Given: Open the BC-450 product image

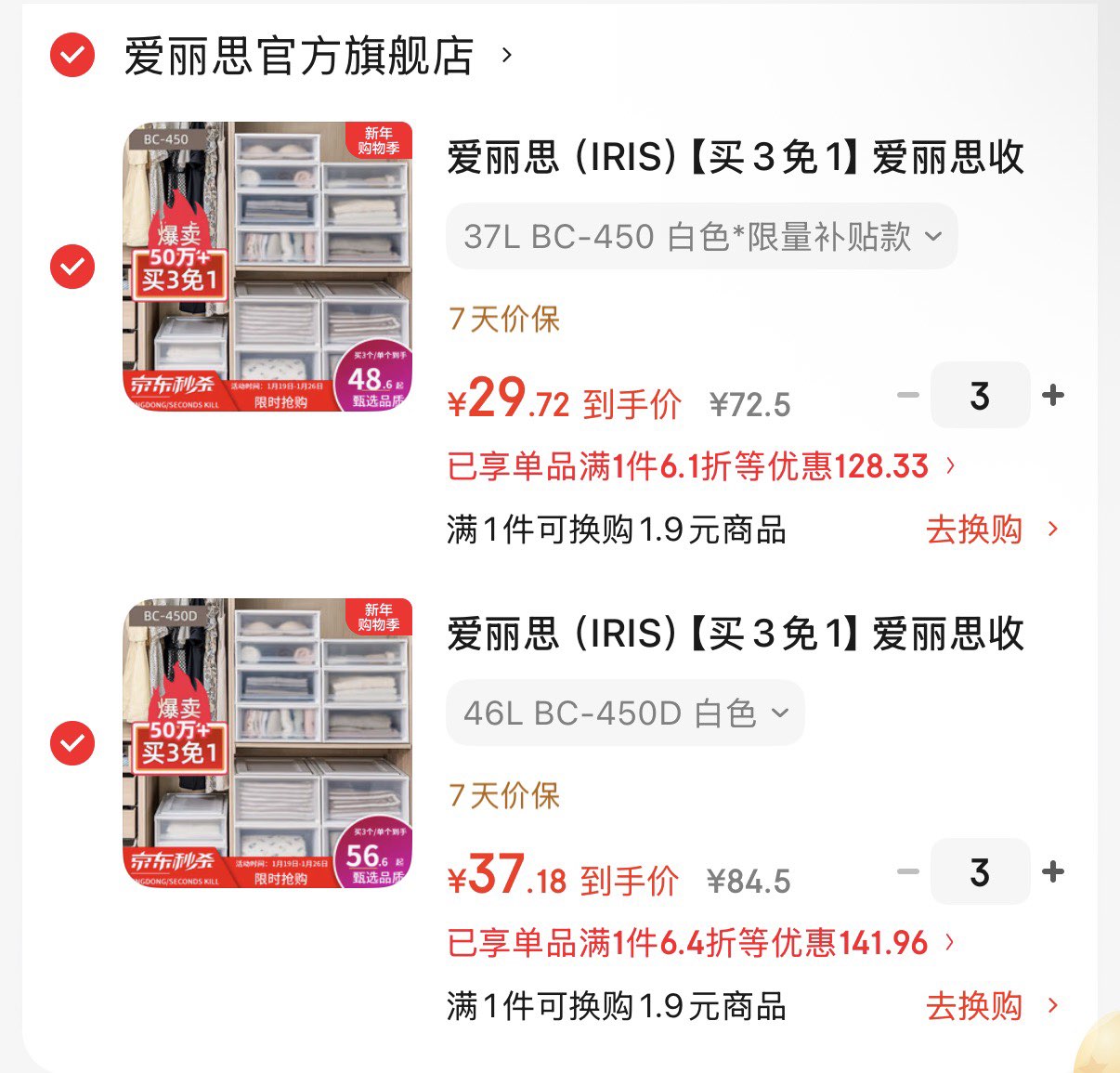Looking at the screenshot, I should point(267,267).
